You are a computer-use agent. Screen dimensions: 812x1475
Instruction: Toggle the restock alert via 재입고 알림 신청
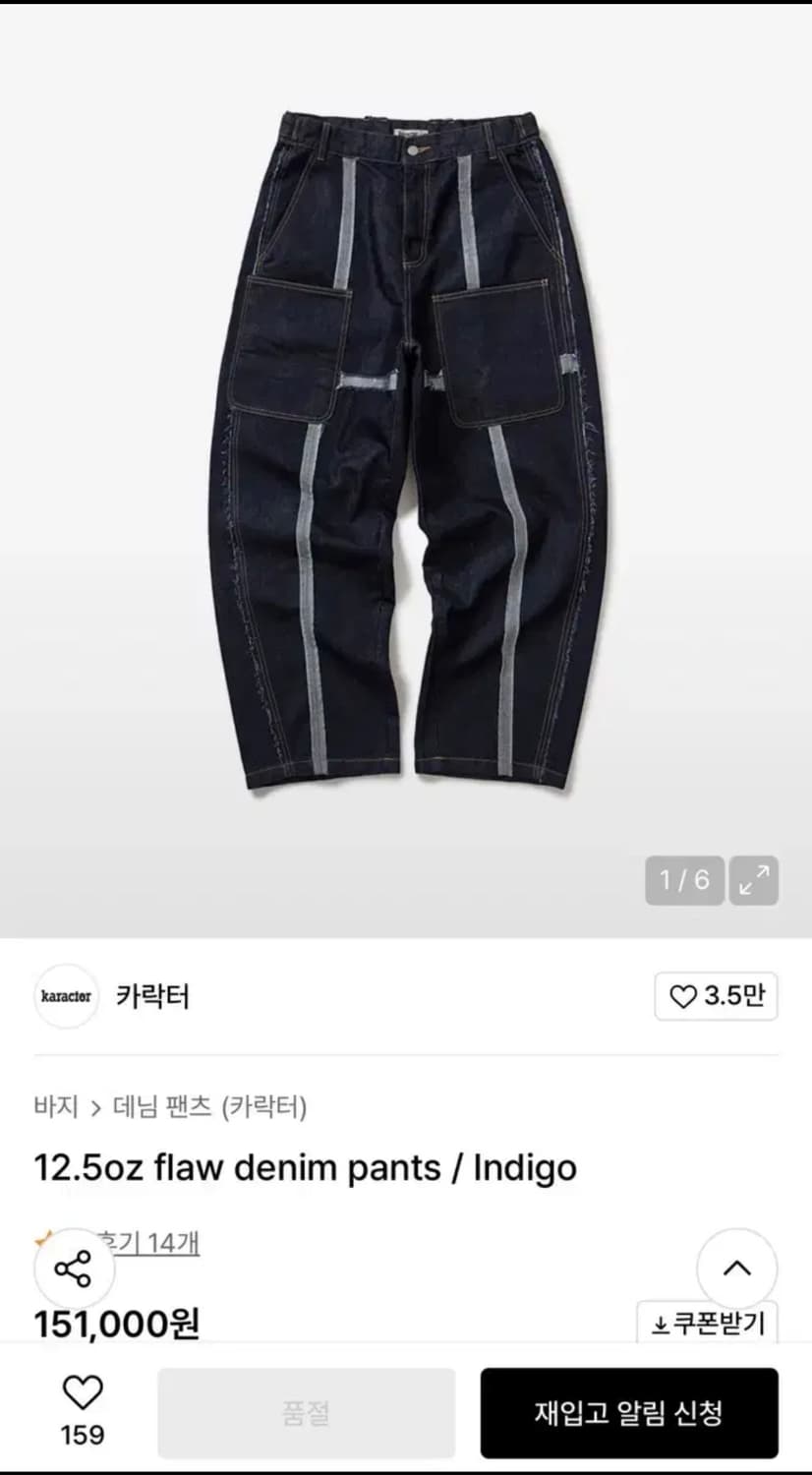(x=629, y=1413)
